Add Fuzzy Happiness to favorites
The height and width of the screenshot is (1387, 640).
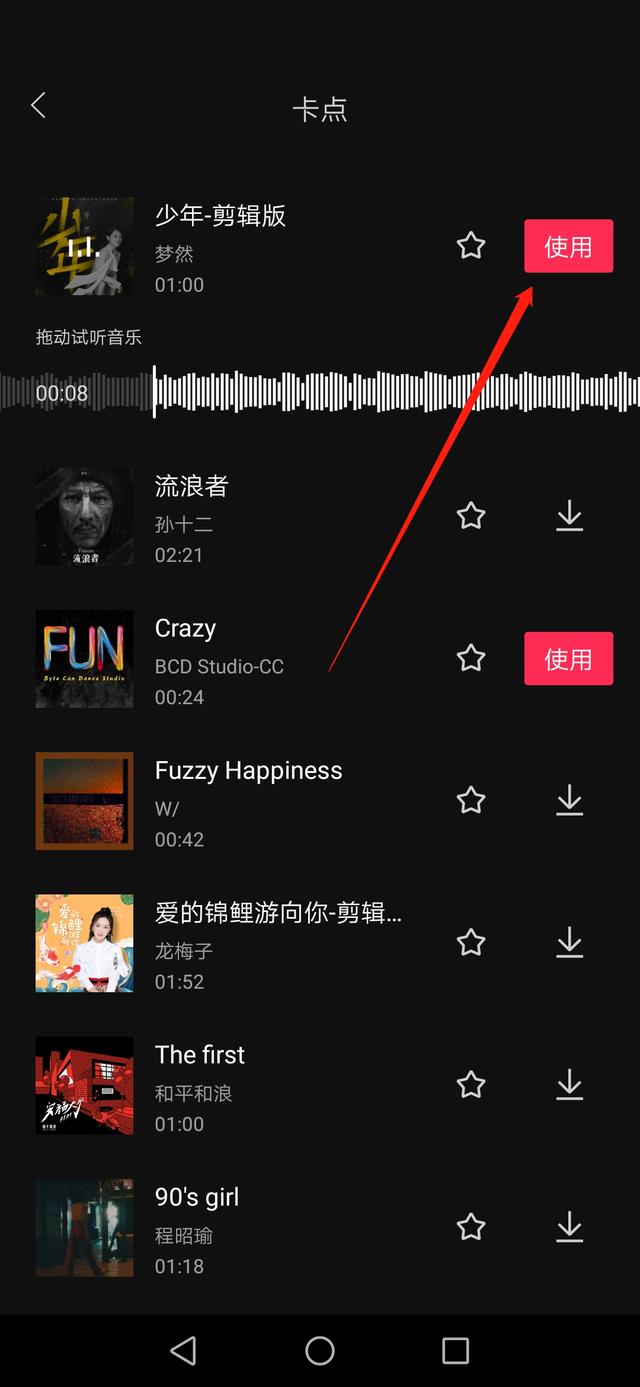[471, 800]
